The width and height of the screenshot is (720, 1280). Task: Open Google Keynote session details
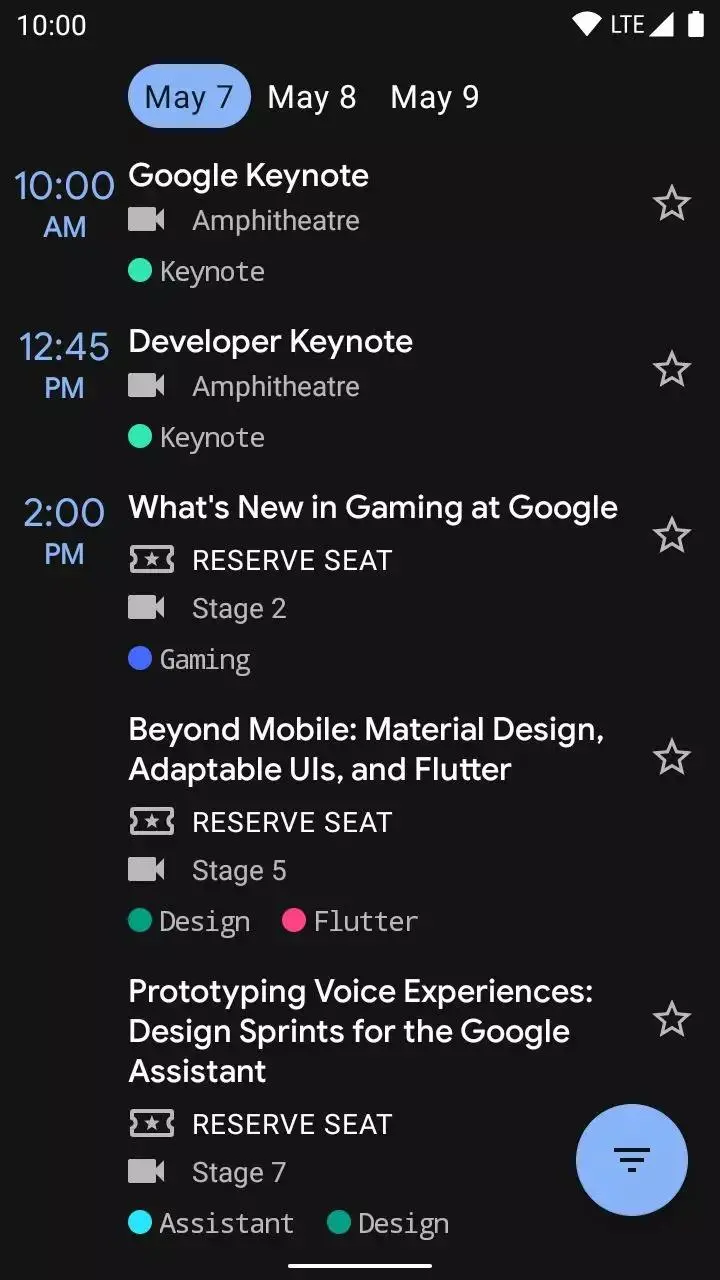coord(249,176)
